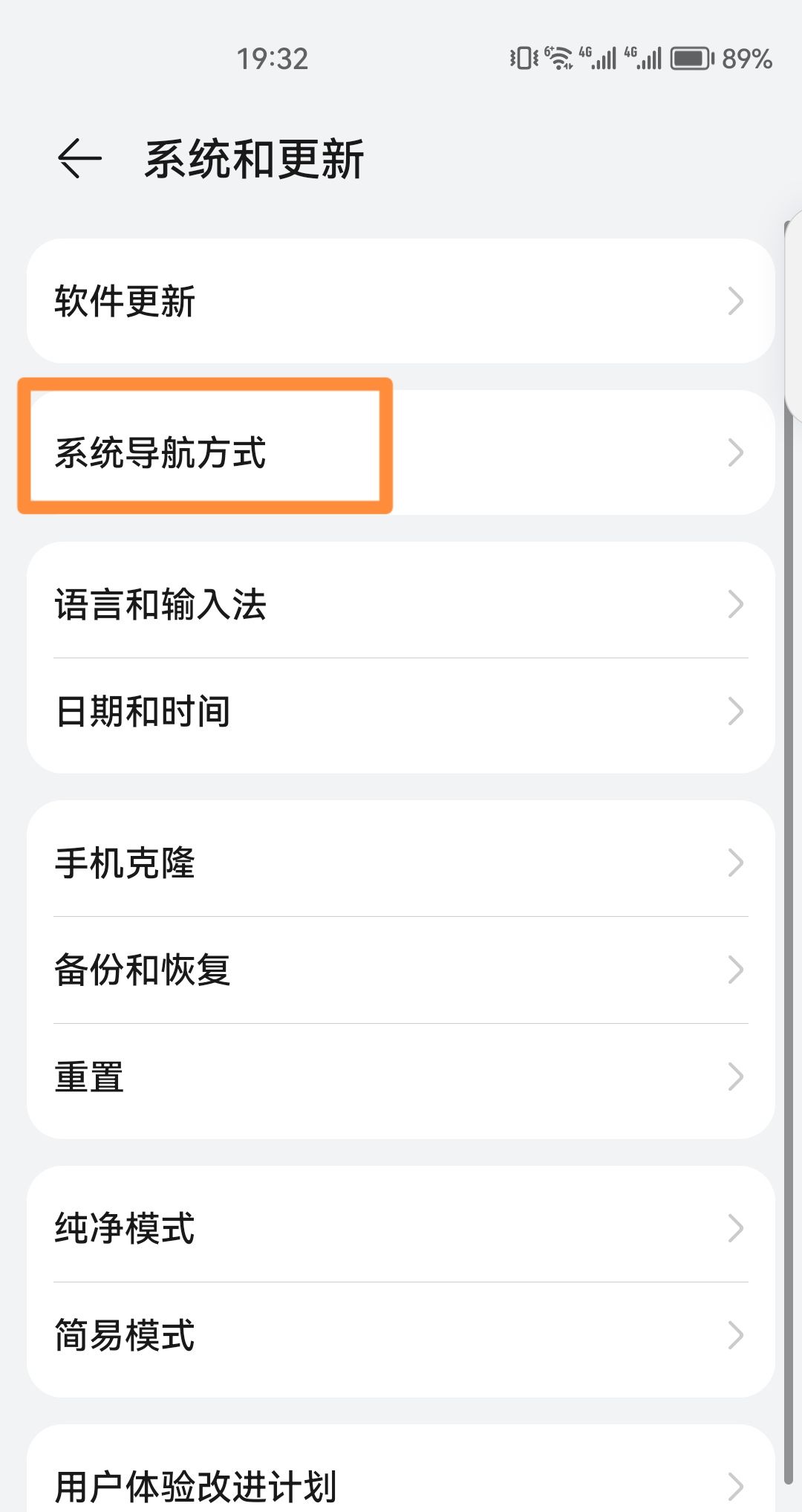The height and width of the screenshot is (1512, 802).
Task: Open 纯净模式 settings
Action: tap(400, 1228)
